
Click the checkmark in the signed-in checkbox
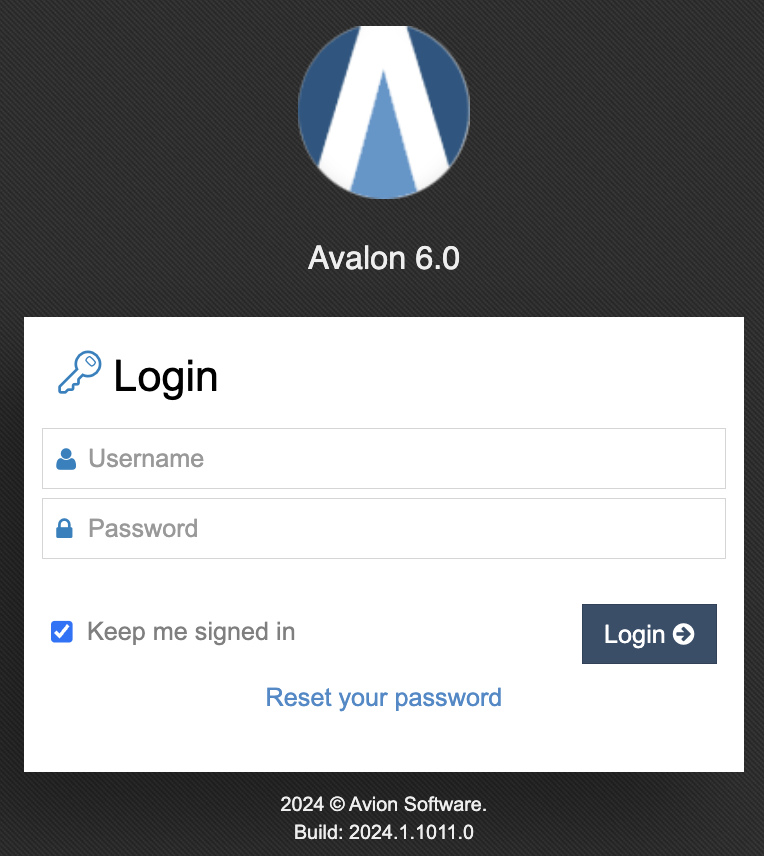pyautogui.click(x=62, y=631)
